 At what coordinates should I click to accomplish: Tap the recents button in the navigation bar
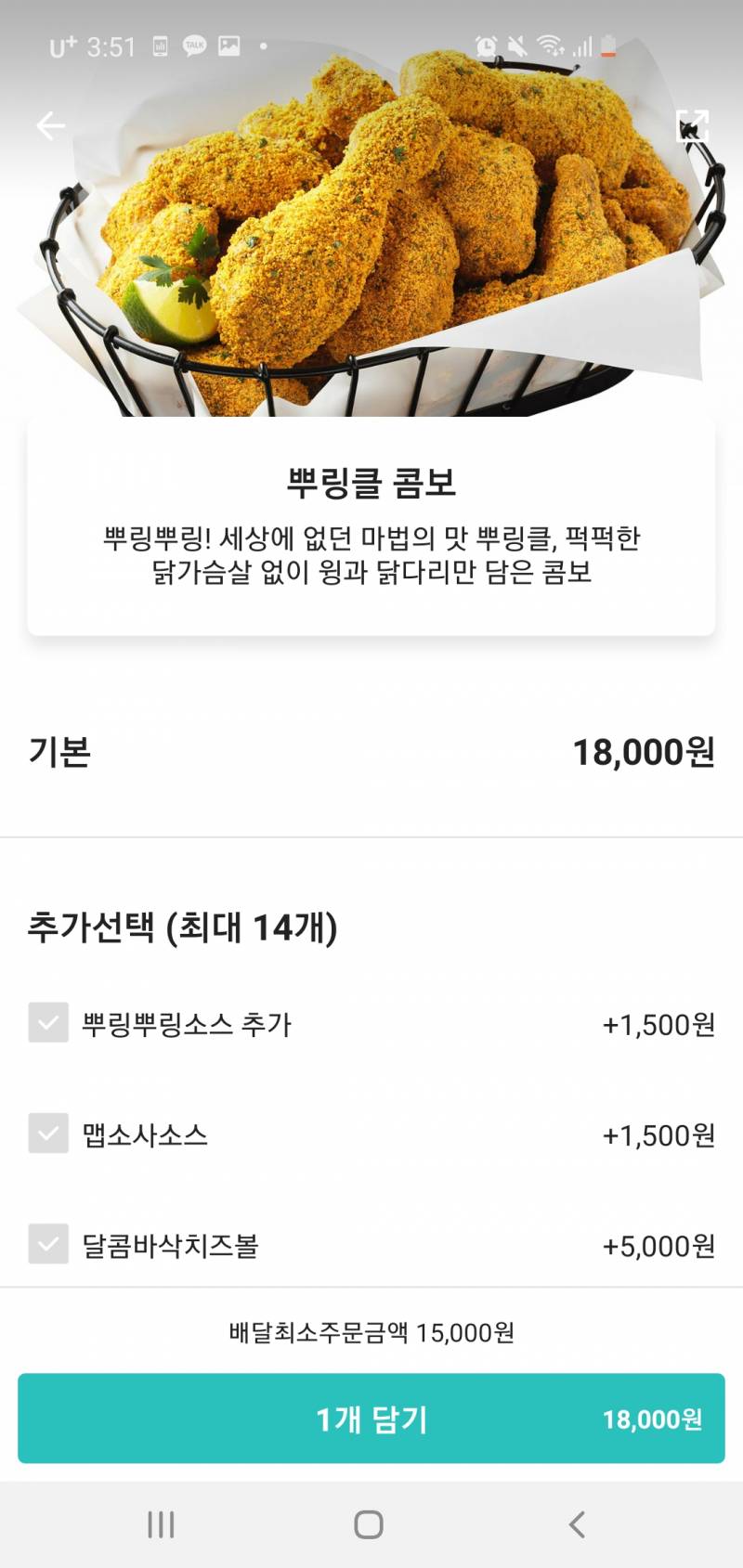coord(163,1523)
